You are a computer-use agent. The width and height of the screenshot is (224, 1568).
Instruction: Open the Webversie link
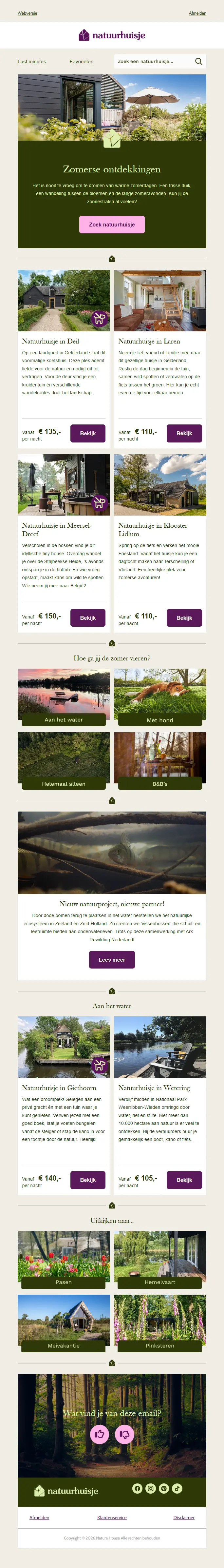[x=27, y=13]
